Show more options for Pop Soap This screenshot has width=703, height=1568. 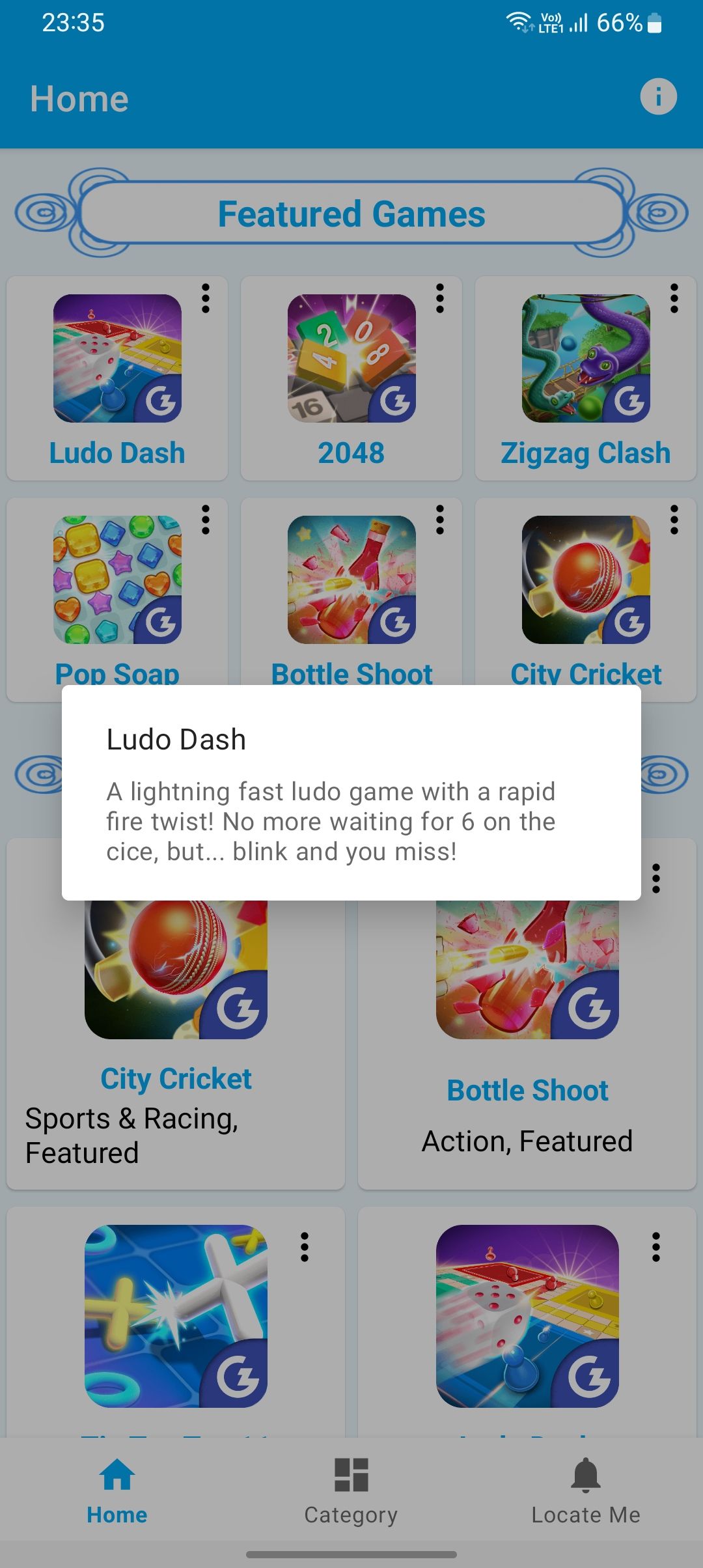(x=206, y=520)
